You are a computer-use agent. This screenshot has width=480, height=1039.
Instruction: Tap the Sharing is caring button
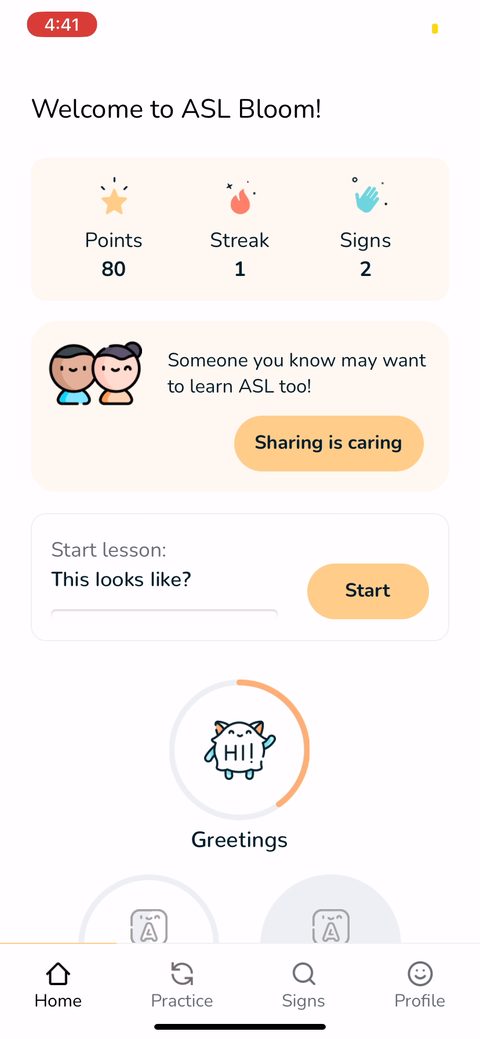[328, 443]
